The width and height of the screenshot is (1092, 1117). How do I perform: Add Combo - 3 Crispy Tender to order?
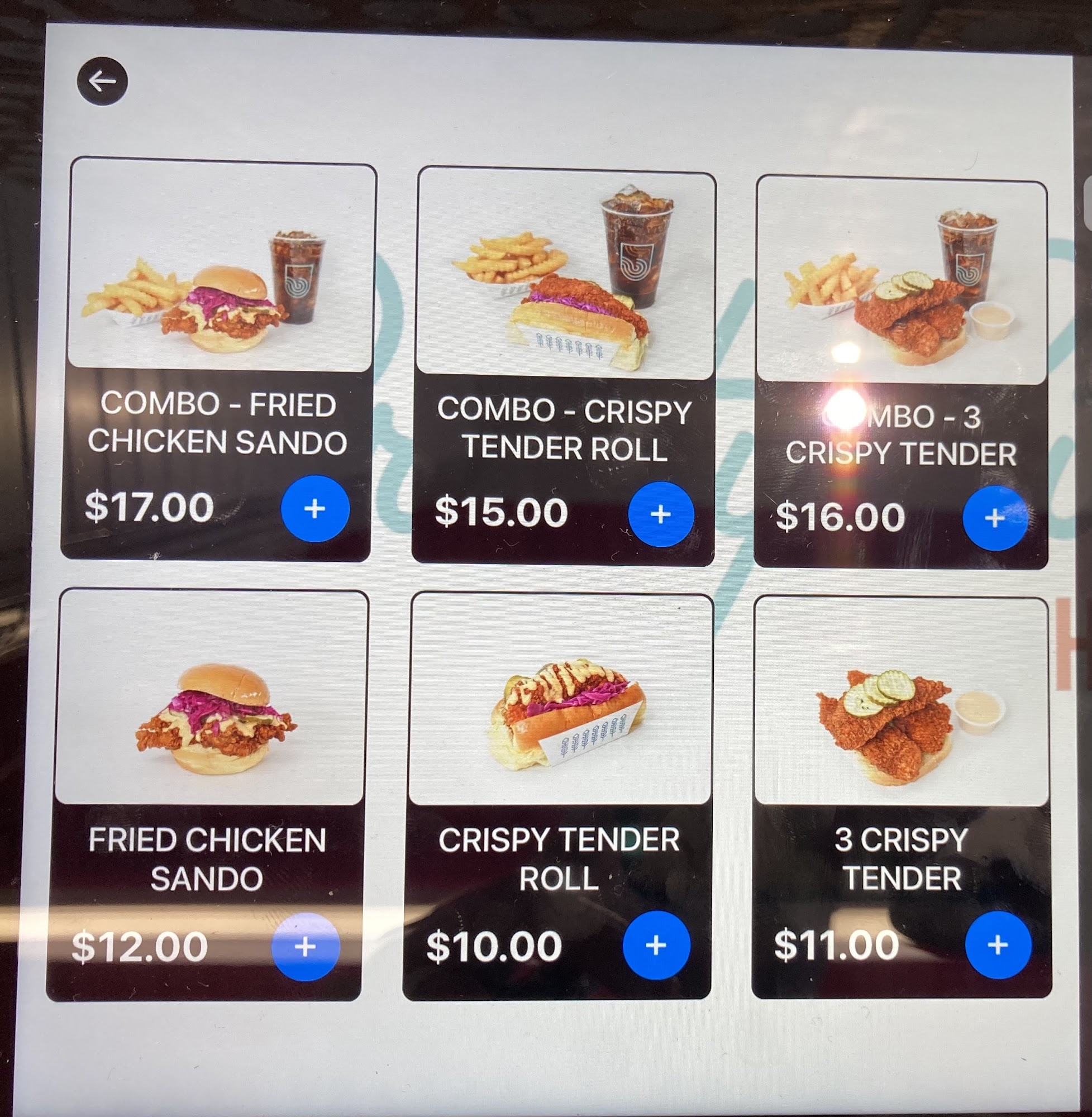pos(994,518)
